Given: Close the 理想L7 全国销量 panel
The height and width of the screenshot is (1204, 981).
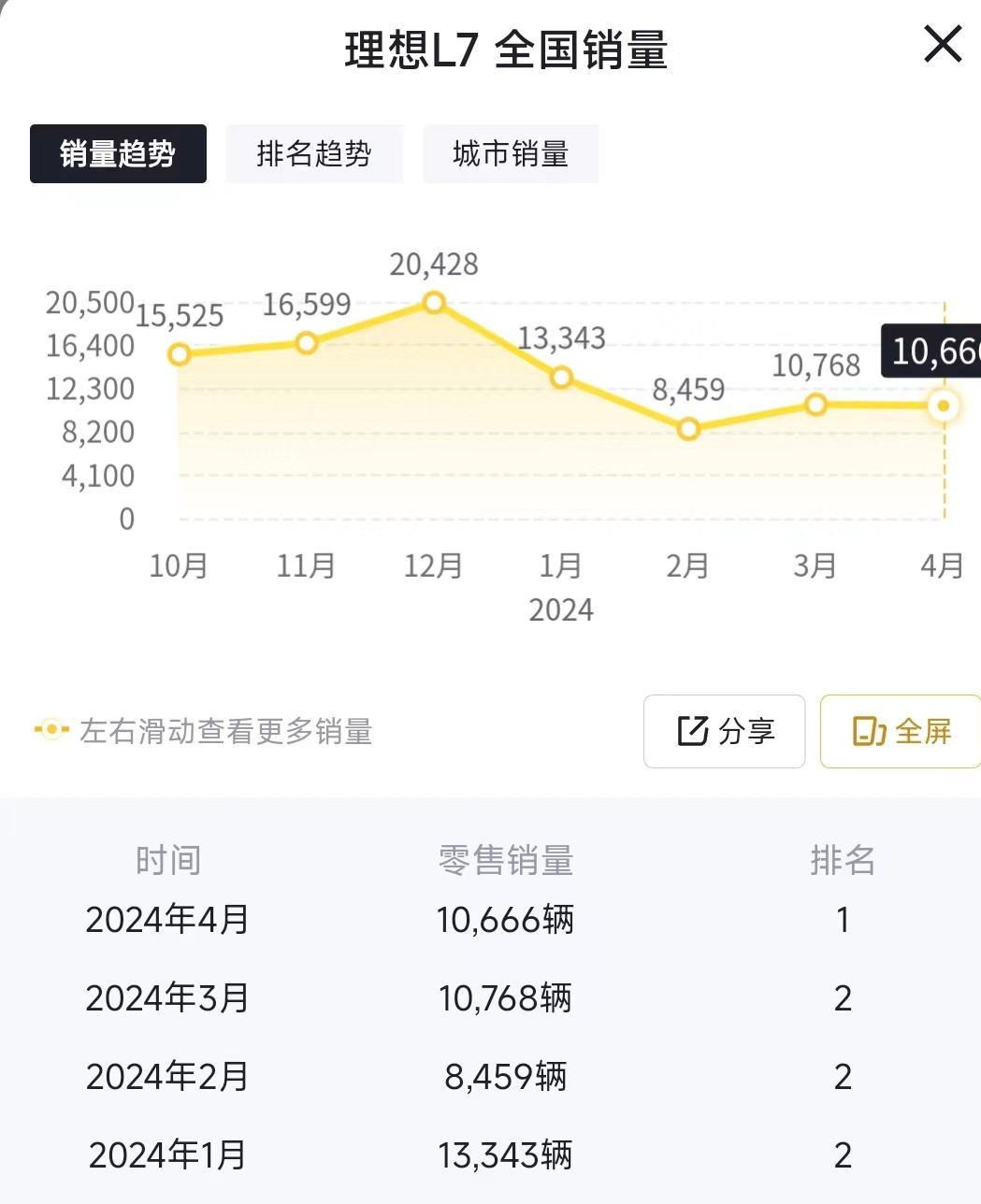Looking at the screenshot, I should pyautogui.click(x=942, y=45).
